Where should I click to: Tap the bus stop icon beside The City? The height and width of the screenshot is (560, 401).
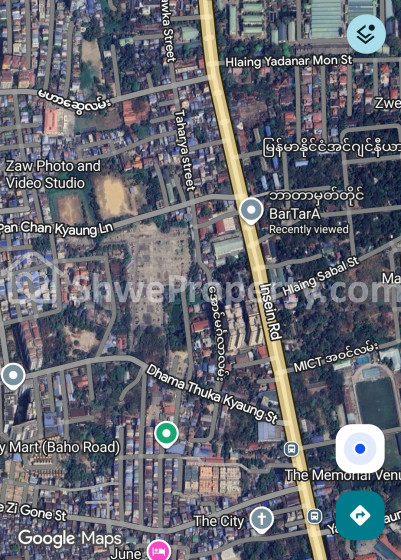pyautogui.click(x=314, y=516)
